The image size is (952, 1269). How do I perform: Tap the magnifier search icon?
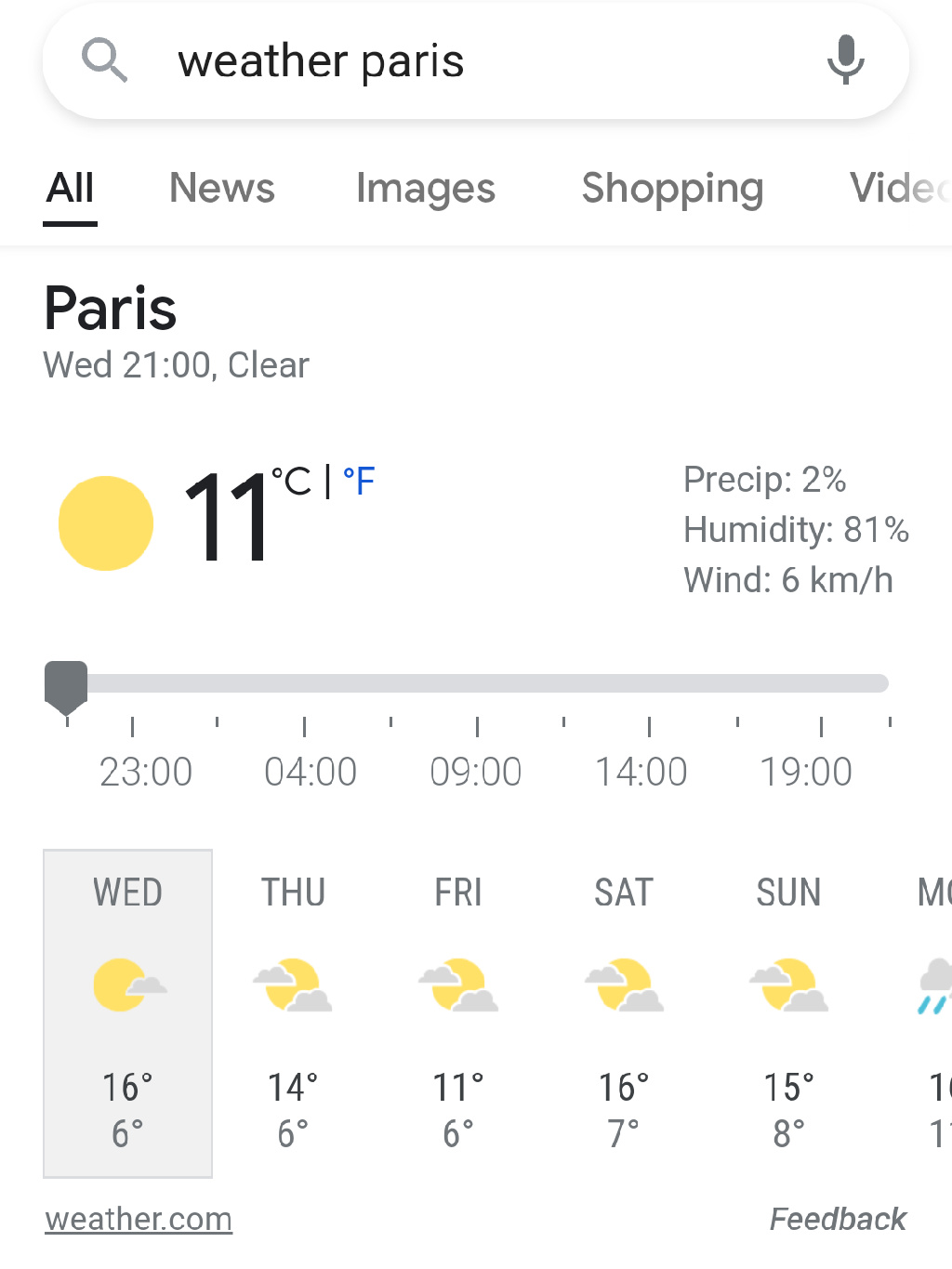[x=104, y=60]
